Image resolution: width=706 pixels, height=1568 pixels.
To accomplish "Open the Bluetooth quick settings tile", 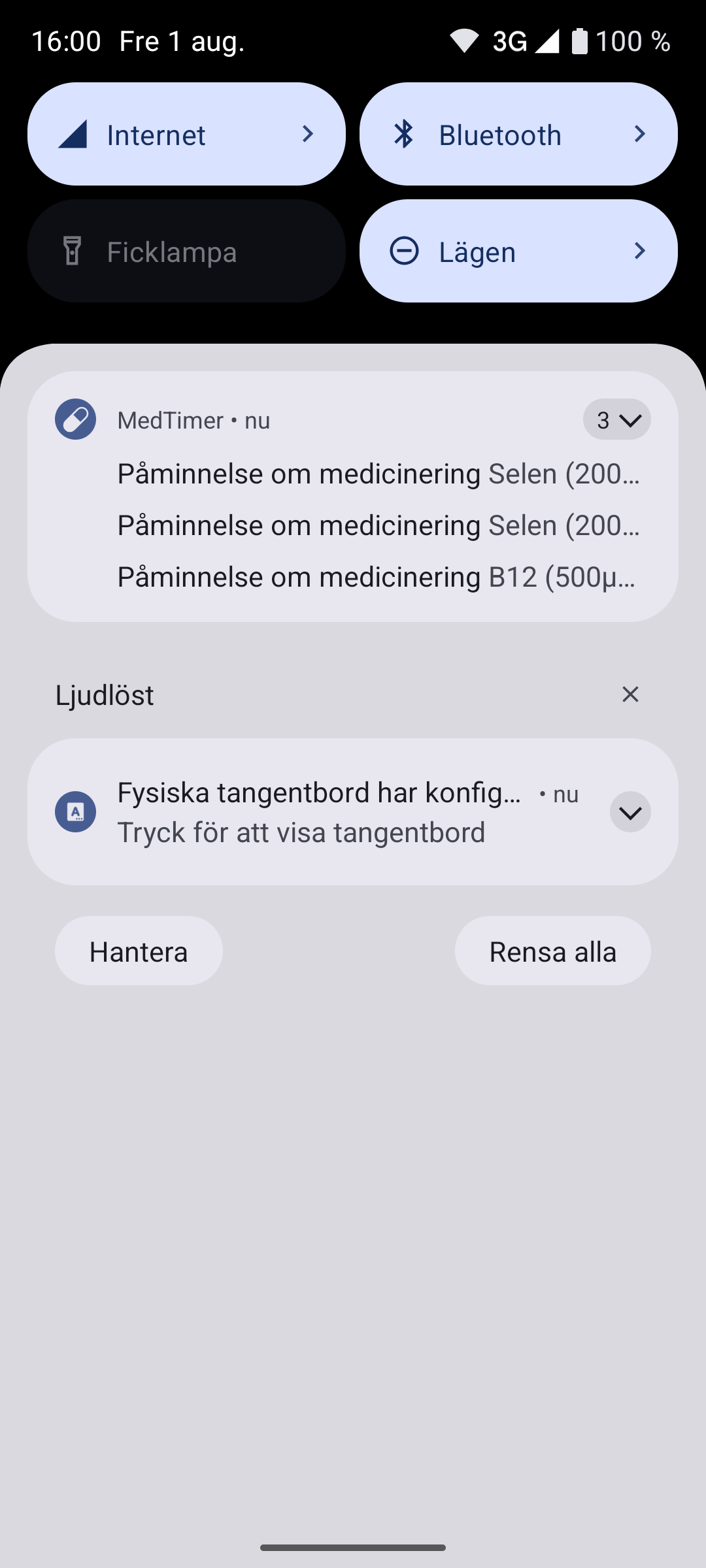I will (x=518, y=134).
